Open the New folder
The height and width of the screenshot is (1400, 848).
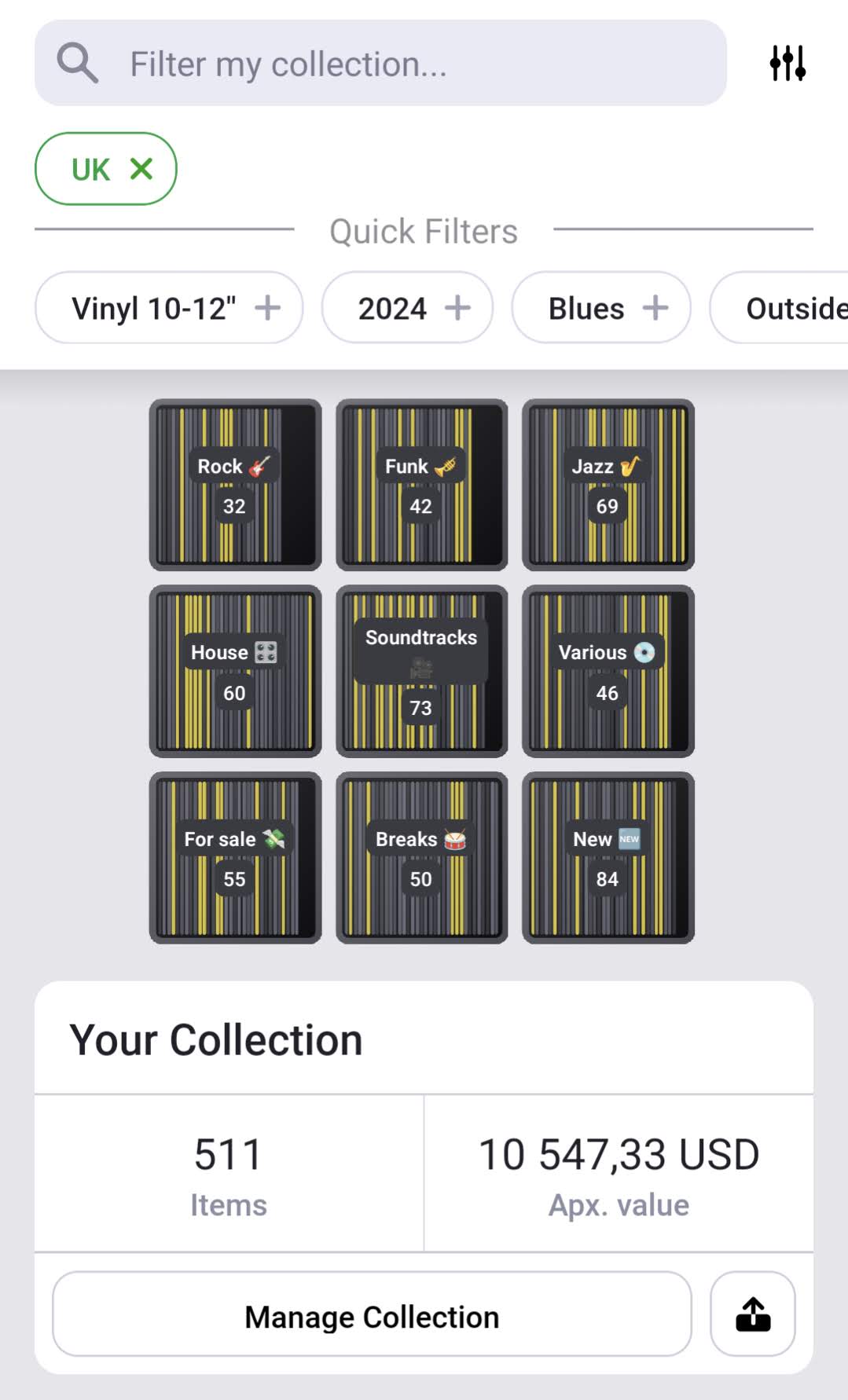pos(608,857)
